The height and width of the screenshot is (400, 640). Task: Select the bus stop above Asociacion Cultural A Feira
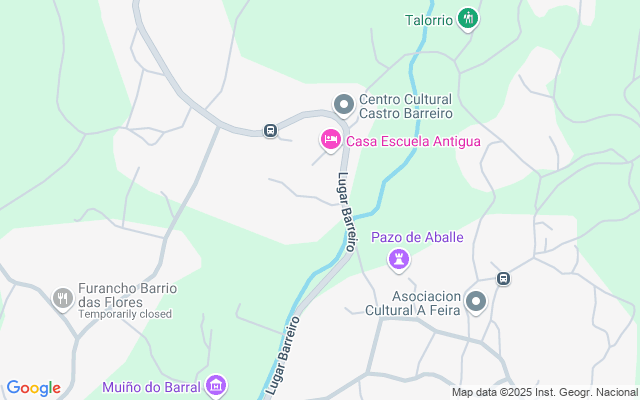pos(503,278)
